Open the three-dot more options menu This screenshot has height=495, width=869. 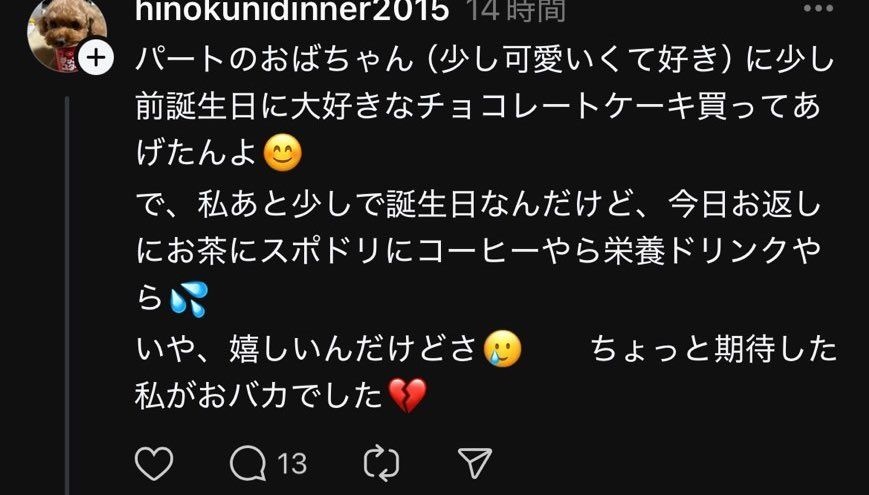coord(820,8)
